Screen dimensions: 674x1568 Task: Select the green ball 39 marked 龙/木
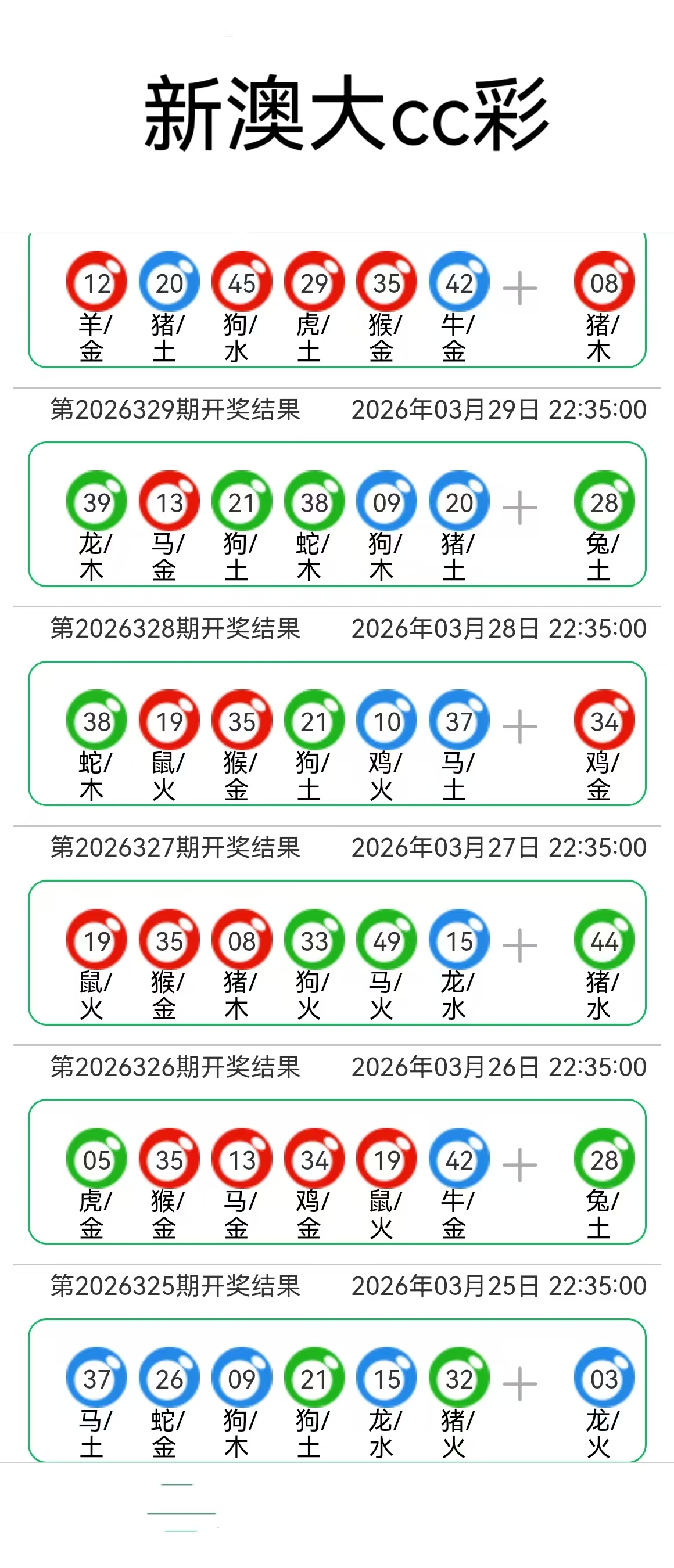click(x=96, y=501)
